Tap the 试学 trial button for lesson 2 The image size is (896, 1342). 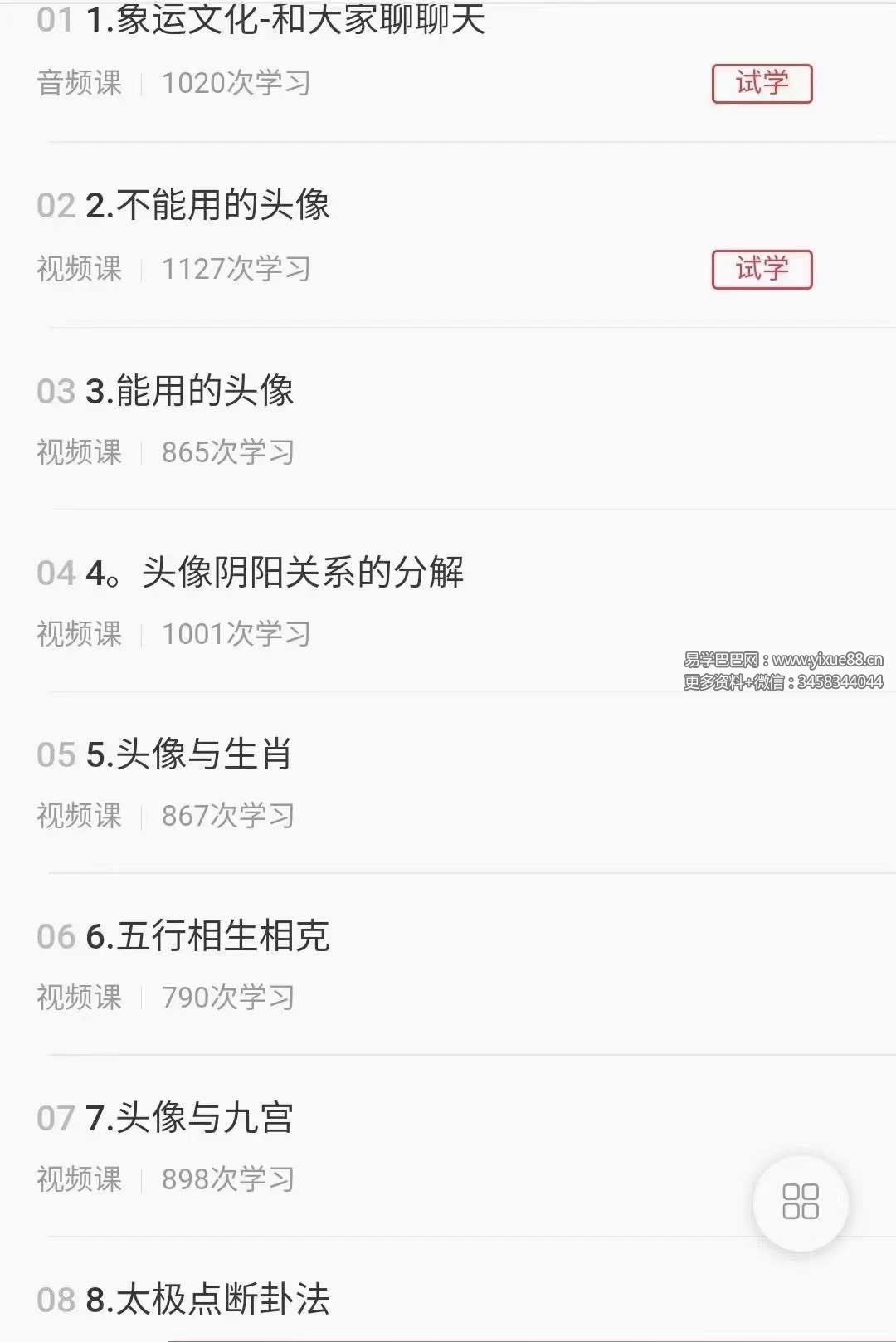(761, 270)
